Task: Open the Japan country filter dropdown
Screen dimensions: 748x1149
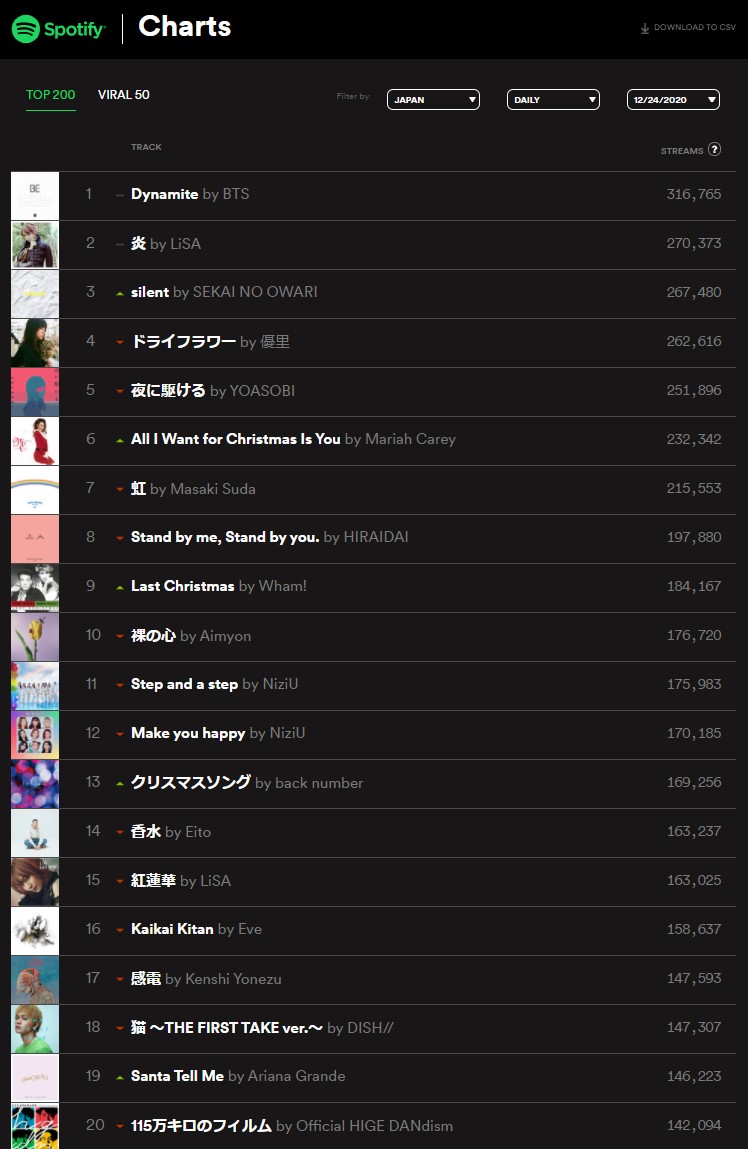Action: (433, 99)
